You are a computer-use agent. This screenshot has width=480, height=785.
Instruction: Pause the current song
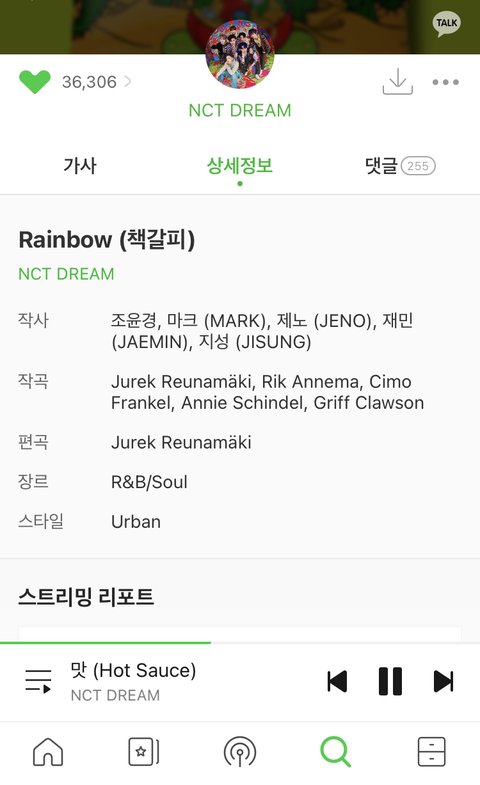(x=390, y=681)
